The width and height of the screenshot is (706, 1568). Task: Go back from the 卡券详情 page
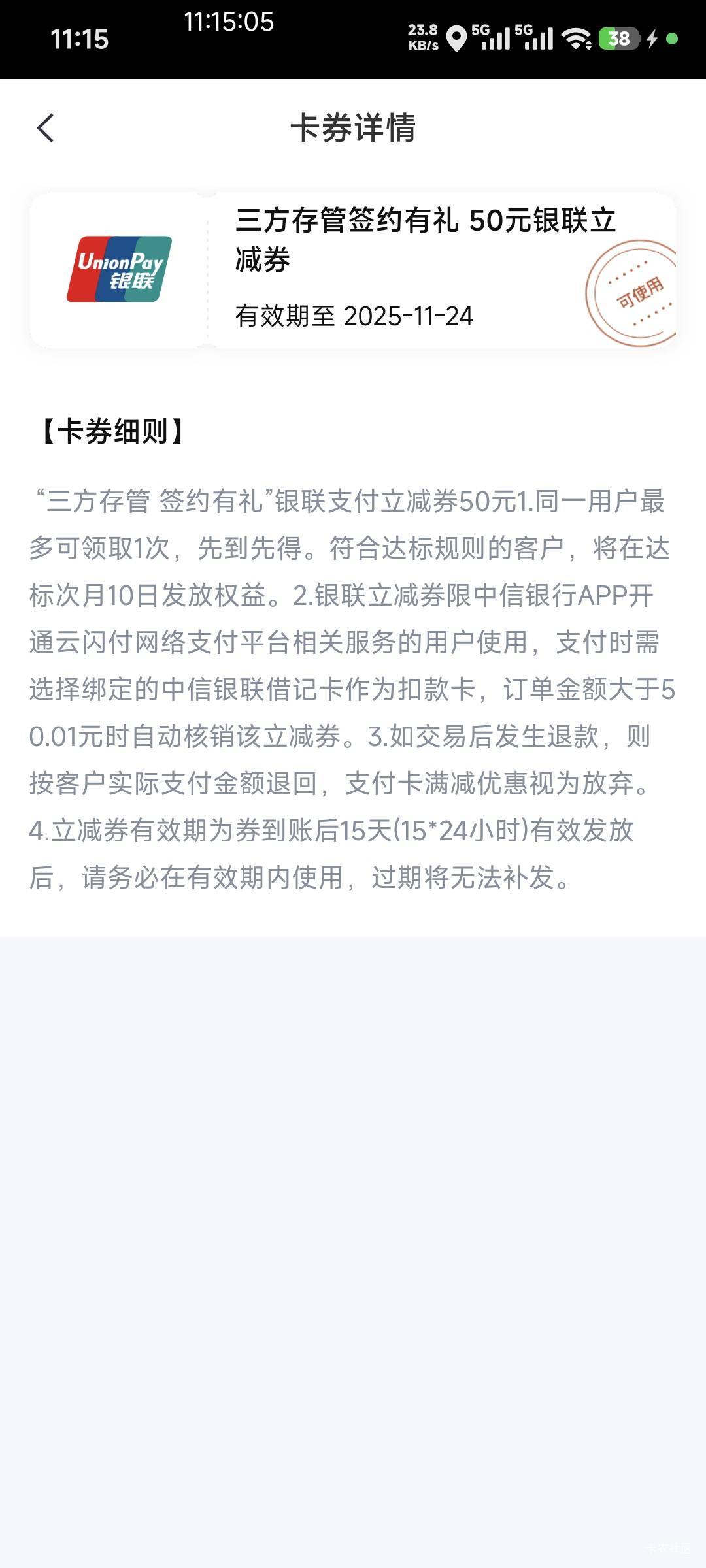tap(45, 128)
